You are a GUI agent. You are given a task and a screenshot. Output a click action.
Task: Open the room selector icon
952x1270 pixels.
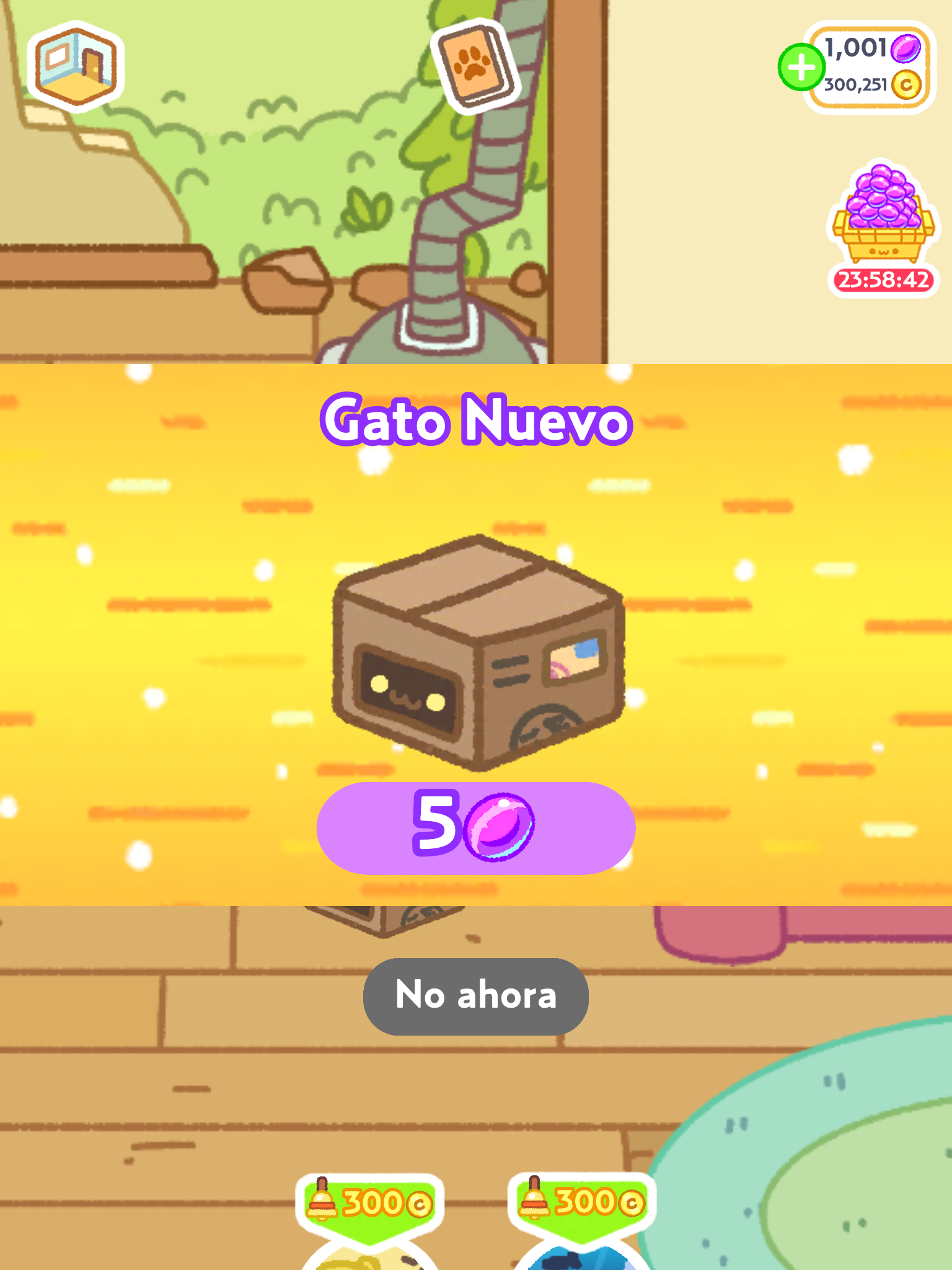[76, 66]
